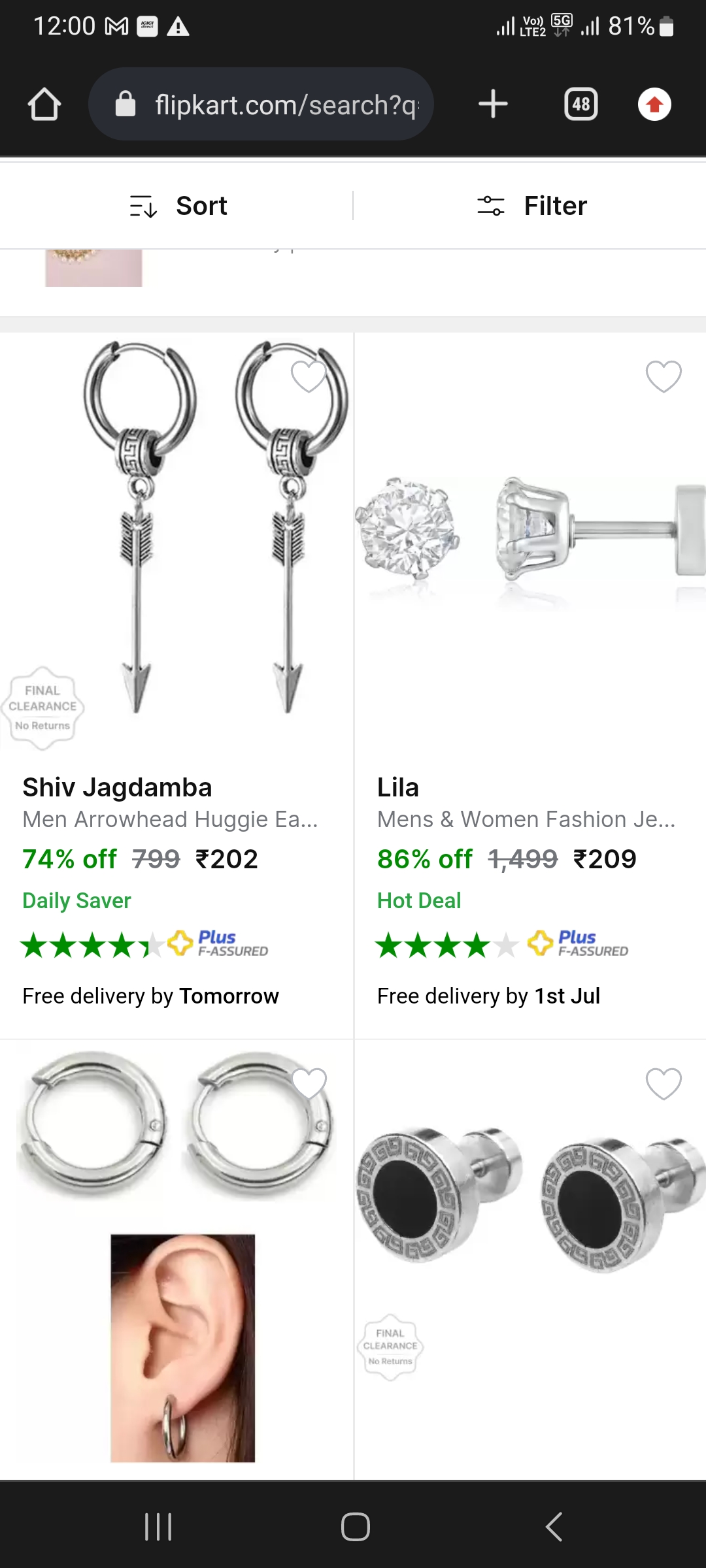Open a new browser tab
Viewport: 706px width, 1568px height.
[x=493, y=105]
